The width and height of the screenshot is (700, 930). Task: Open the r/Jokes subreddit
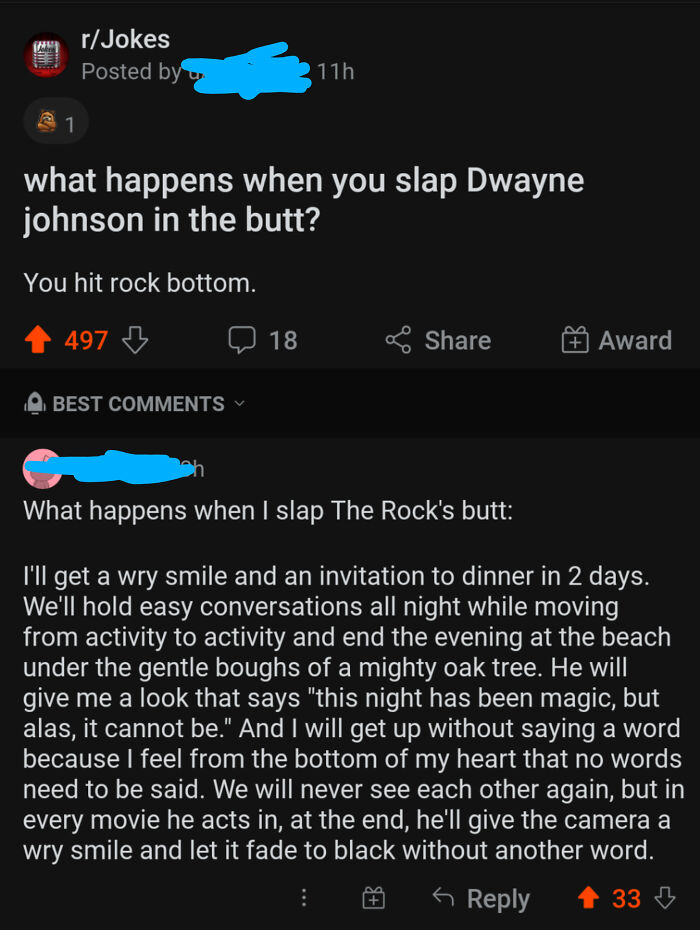pos(125,40)
